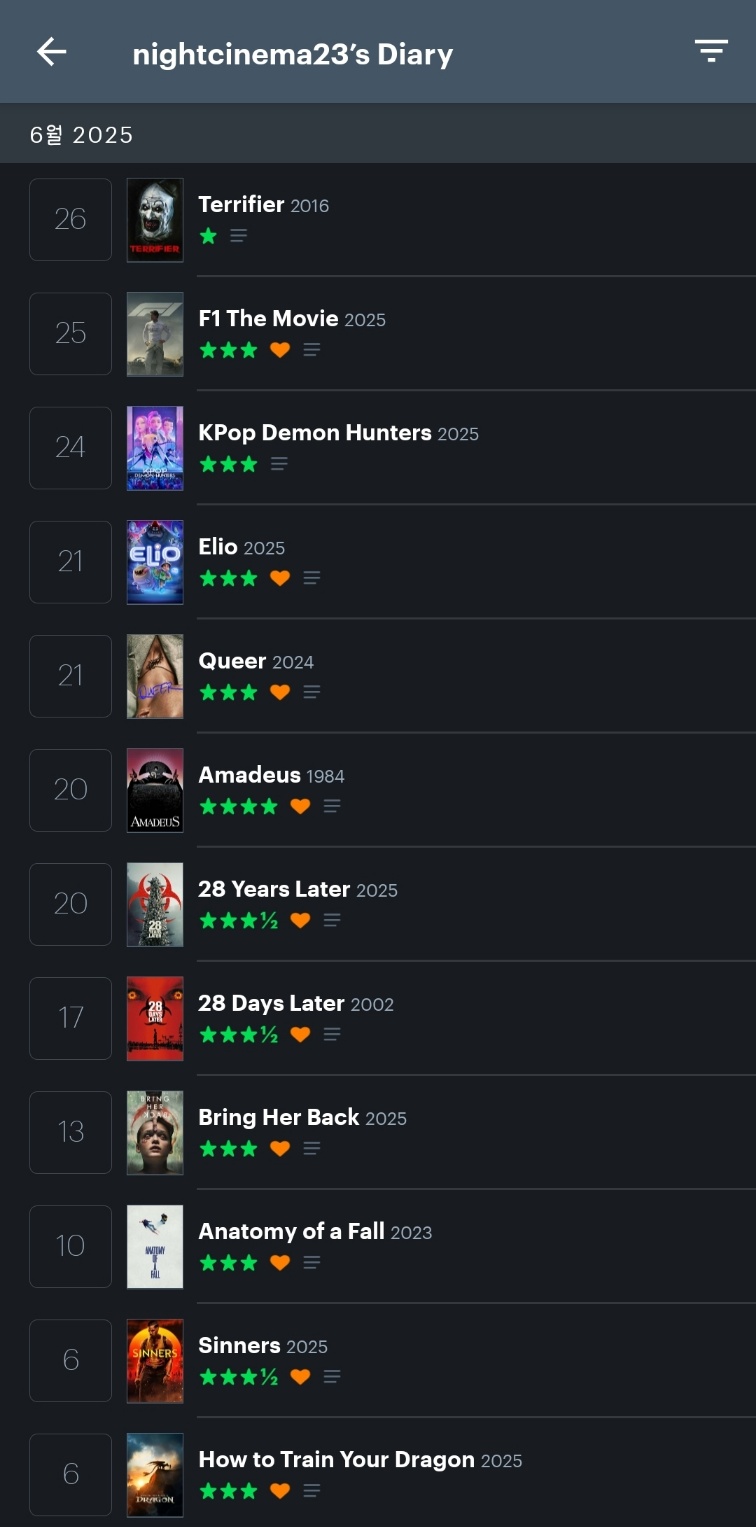Viewport: 756px width, 1527px height.
Task: Open the Bring Her Back entry
Action: click(x=278, y=1117)
